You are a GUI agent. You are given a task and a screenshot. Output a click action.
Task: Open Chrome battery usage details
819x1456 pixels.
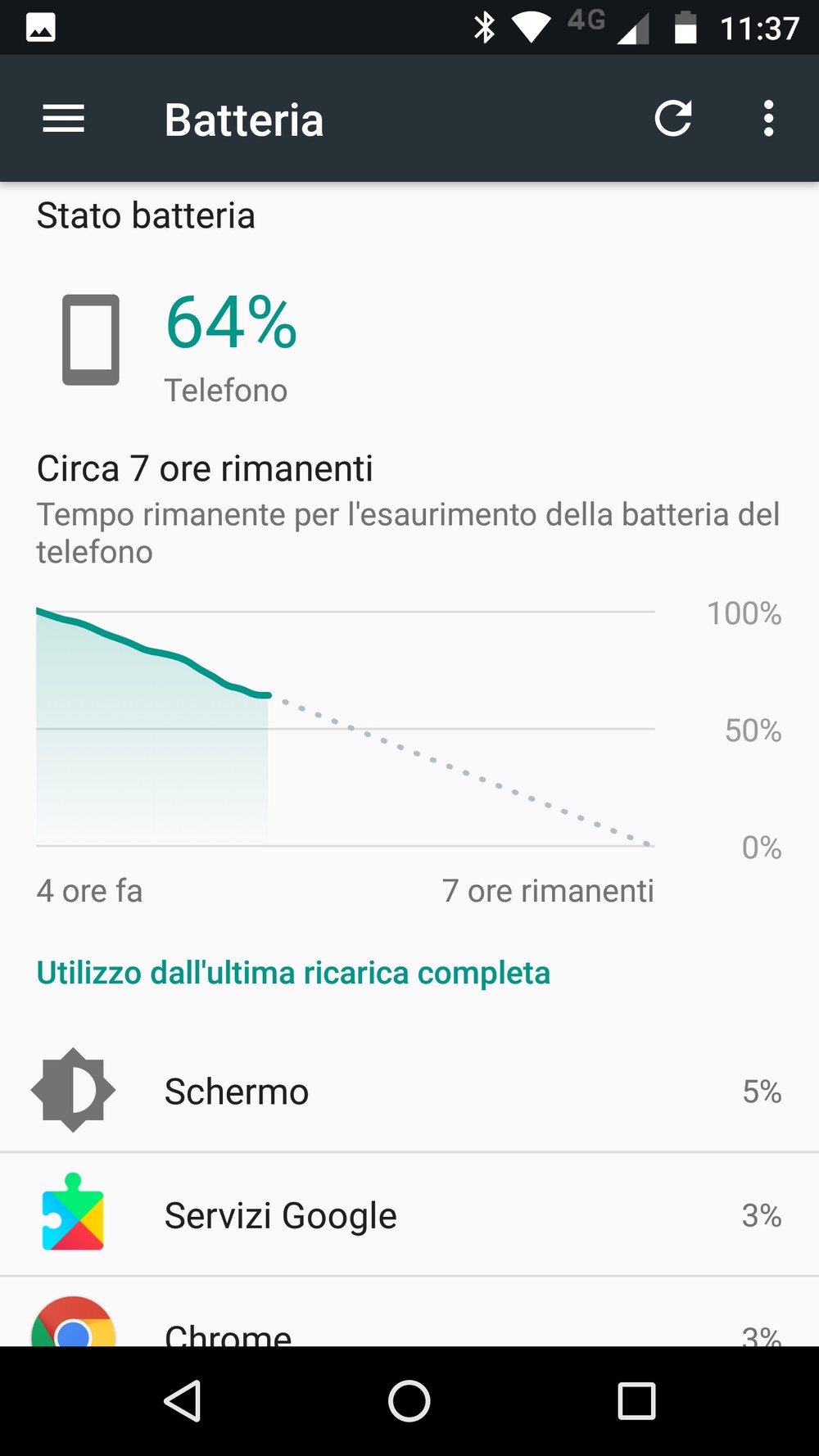pos(409,1323)
